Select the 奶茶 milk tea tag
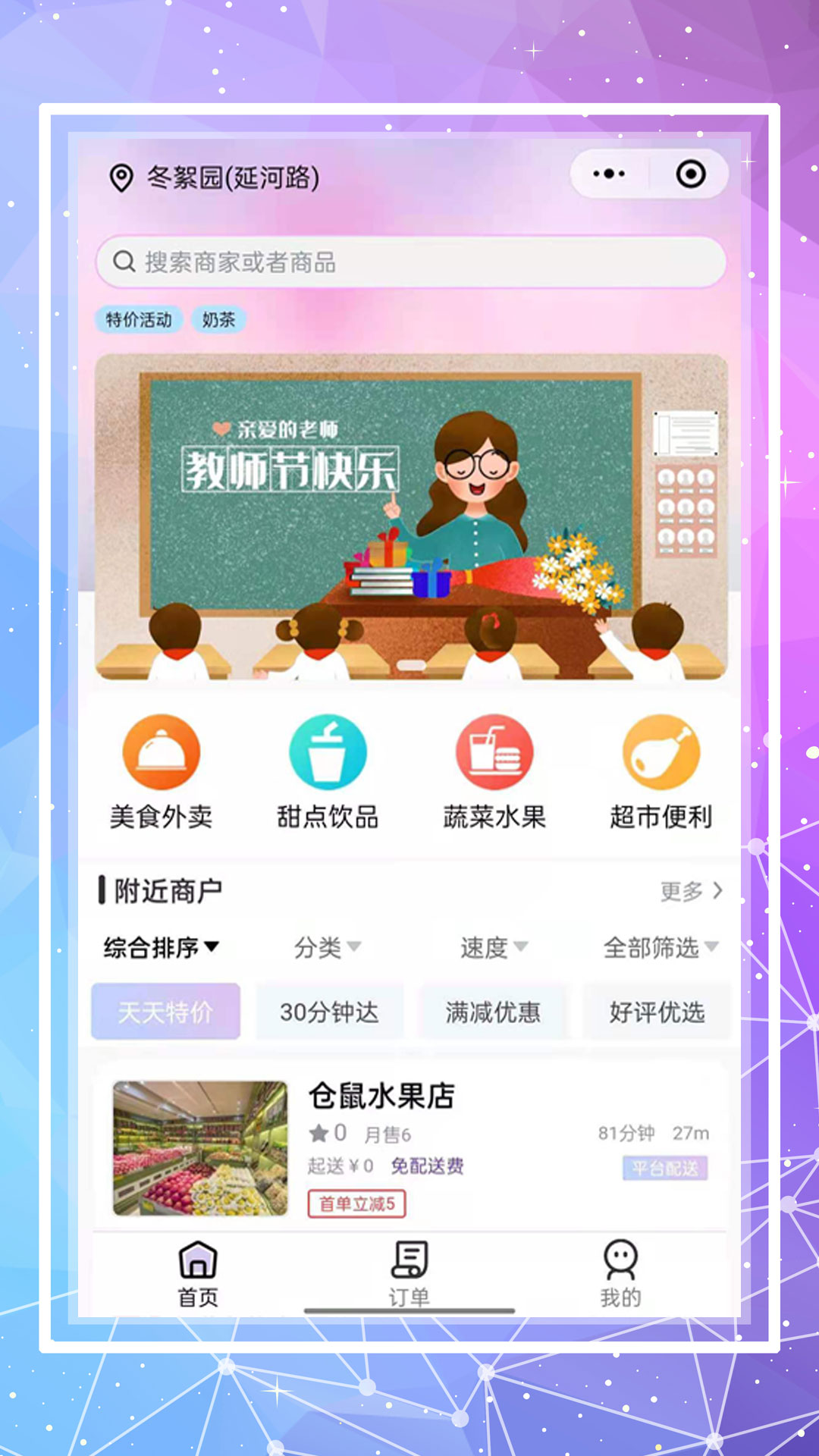Viewport: 819px width, 1456px height. tap(218, 320)
